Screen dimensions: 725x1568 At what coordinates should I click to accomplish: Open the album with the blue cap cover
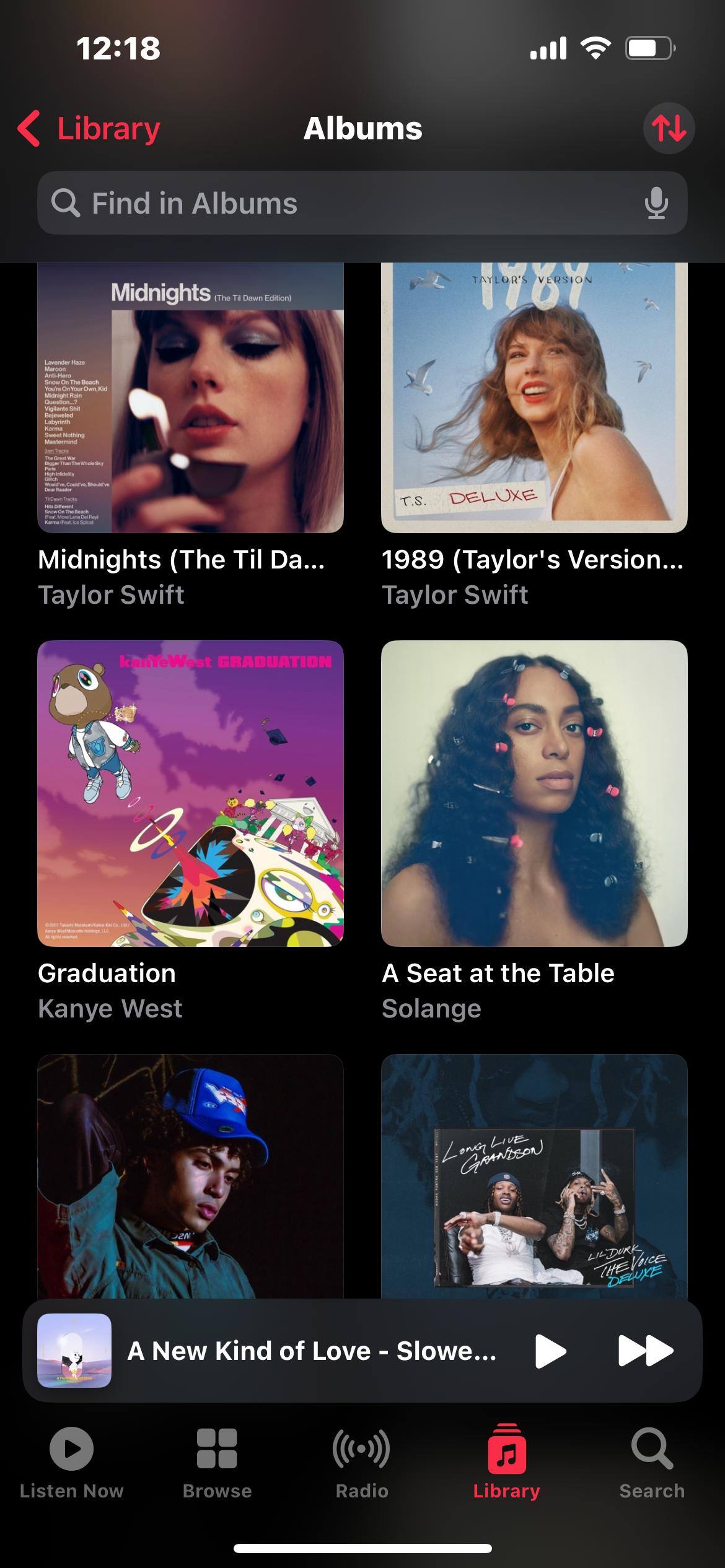190,1177
